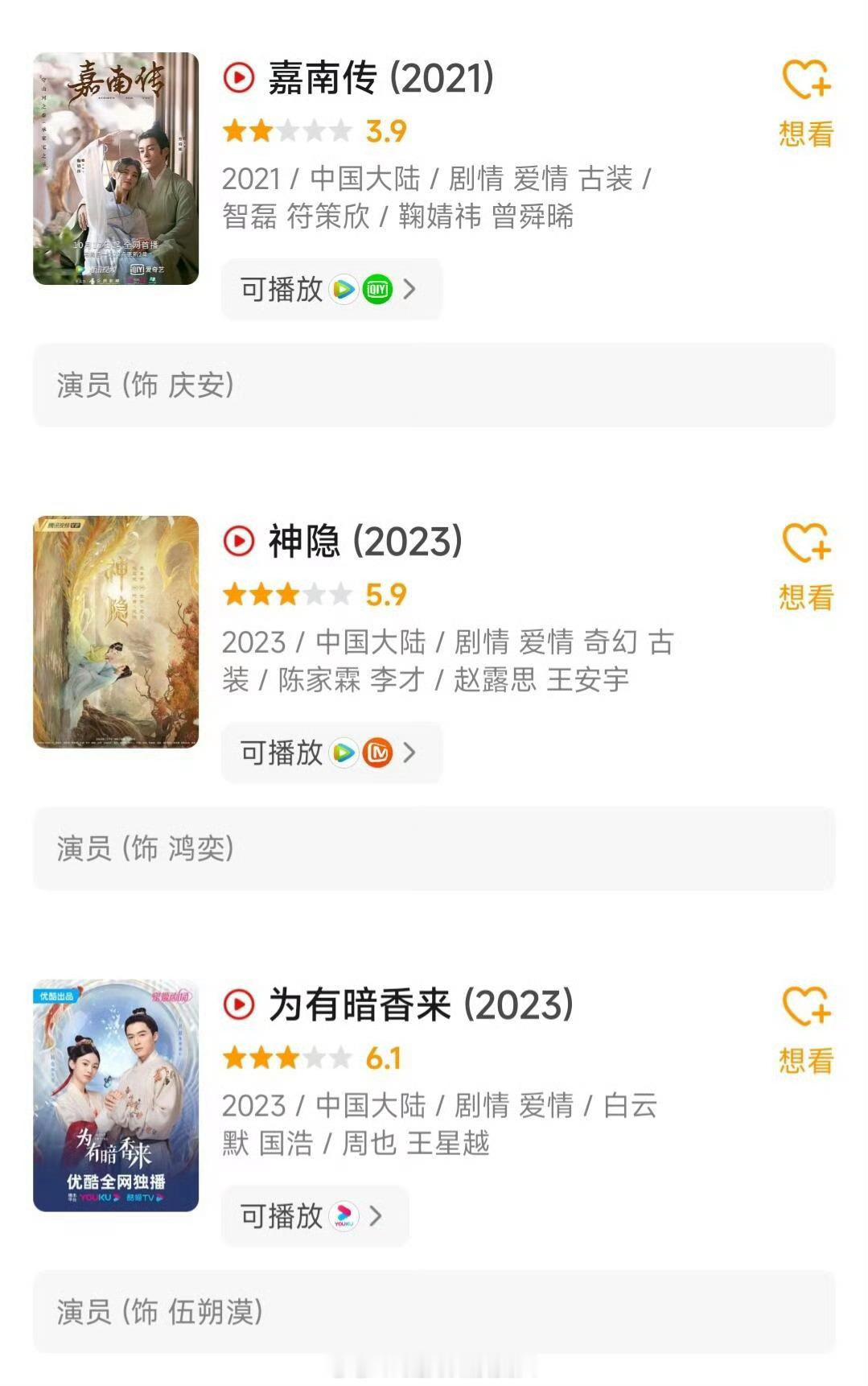Screen dimensions: 868x1386
Task: Select the 为有暗香来 (2023) title
Action: pyautogui.click(x=420, y=1004)
